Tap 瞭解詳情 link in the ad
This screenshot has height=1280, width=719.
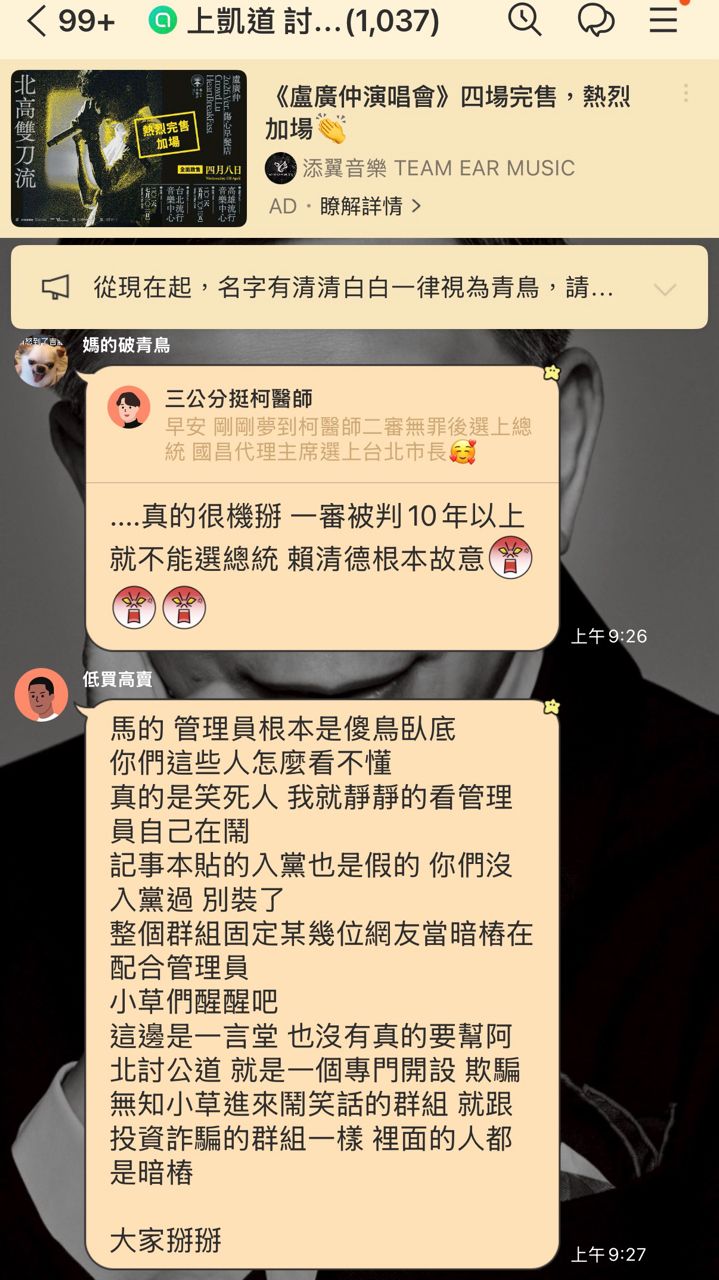[x=369, y=206]
